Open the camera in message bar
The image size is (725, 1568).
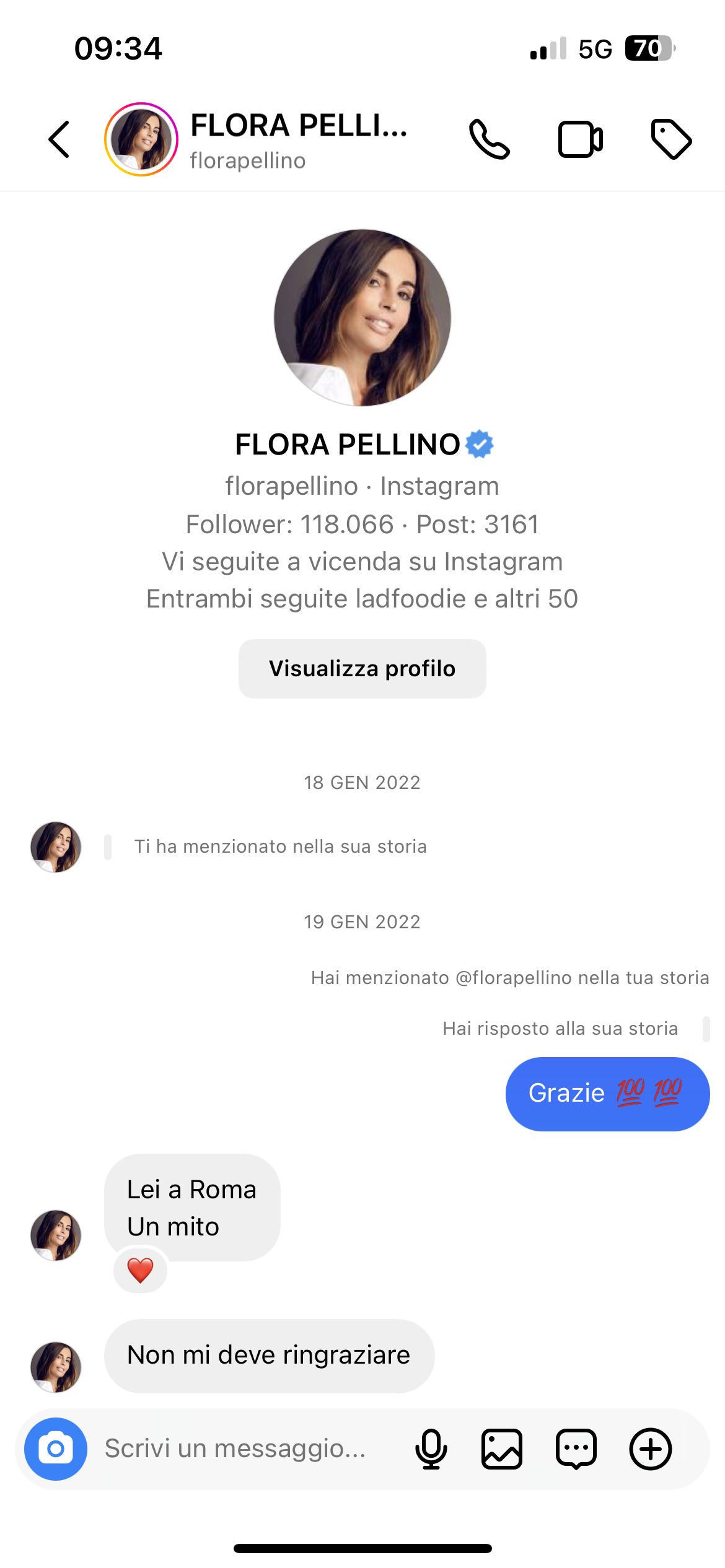pyautogui.click(x=56, y=1449)
